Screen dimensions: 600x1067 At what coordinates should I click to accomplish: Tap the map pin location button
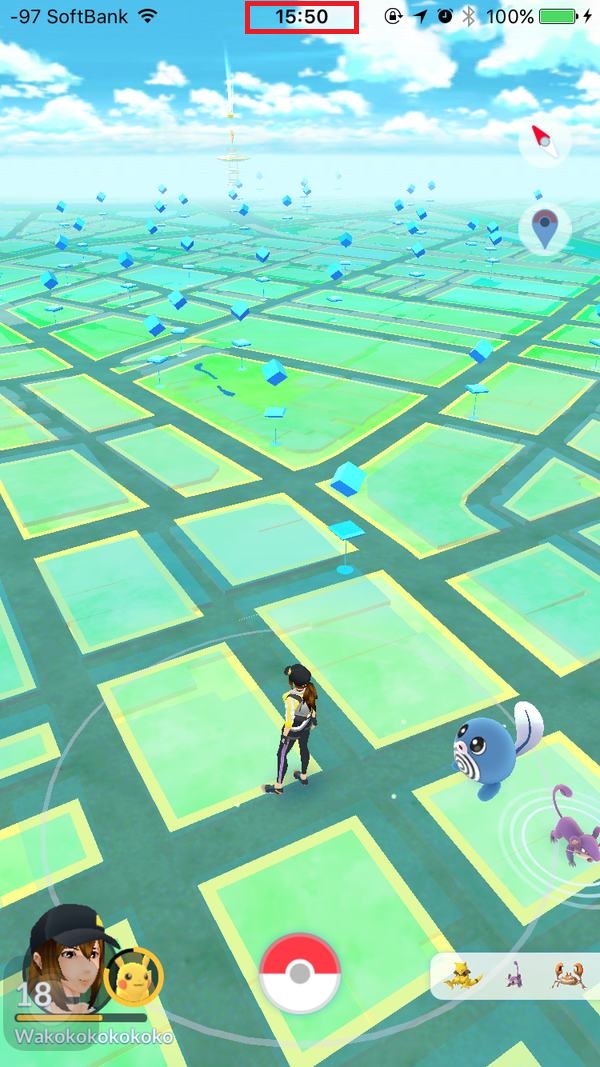(544, 229)
